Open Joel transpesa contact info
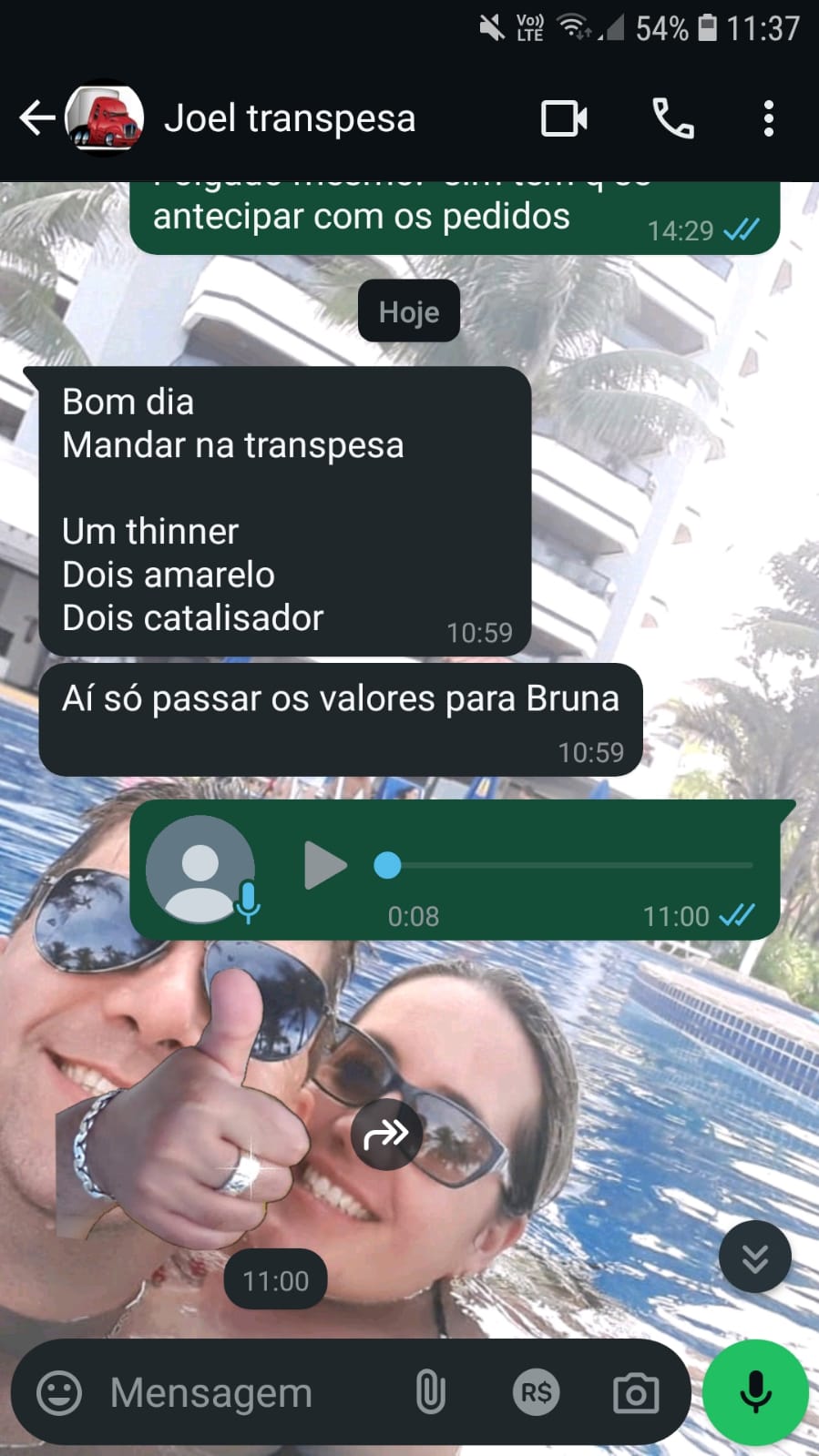819x1456 pixels. coord(290,118)
